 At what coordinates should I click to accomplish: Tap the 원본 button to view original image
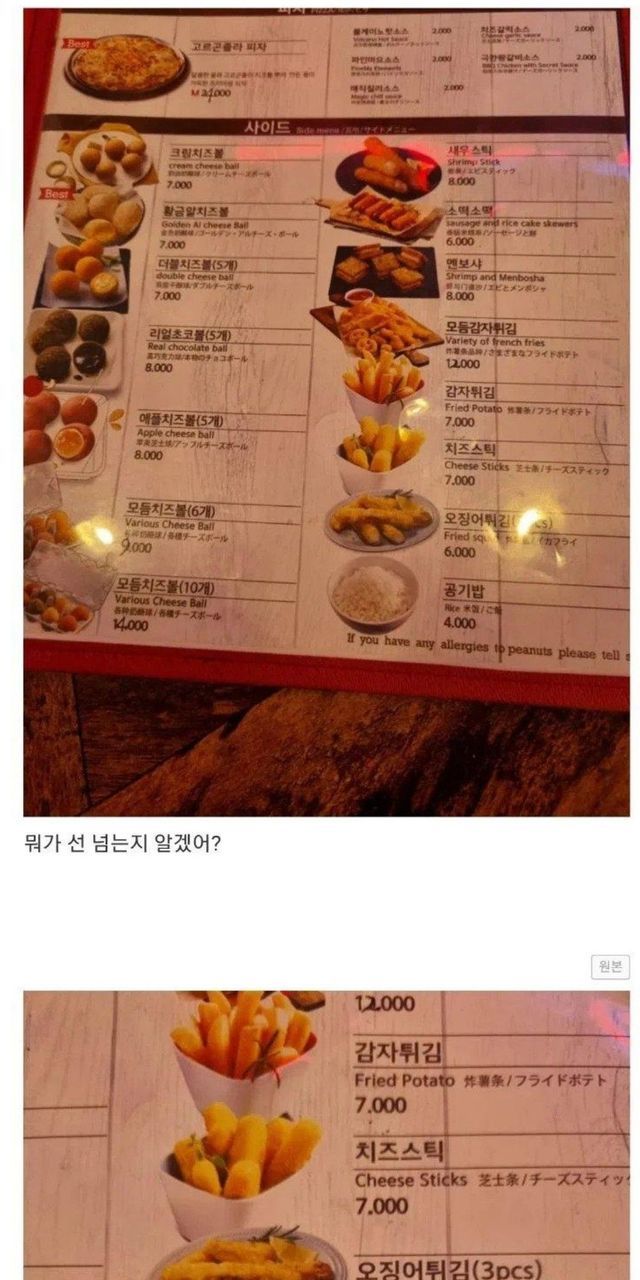tap(611, 966)
